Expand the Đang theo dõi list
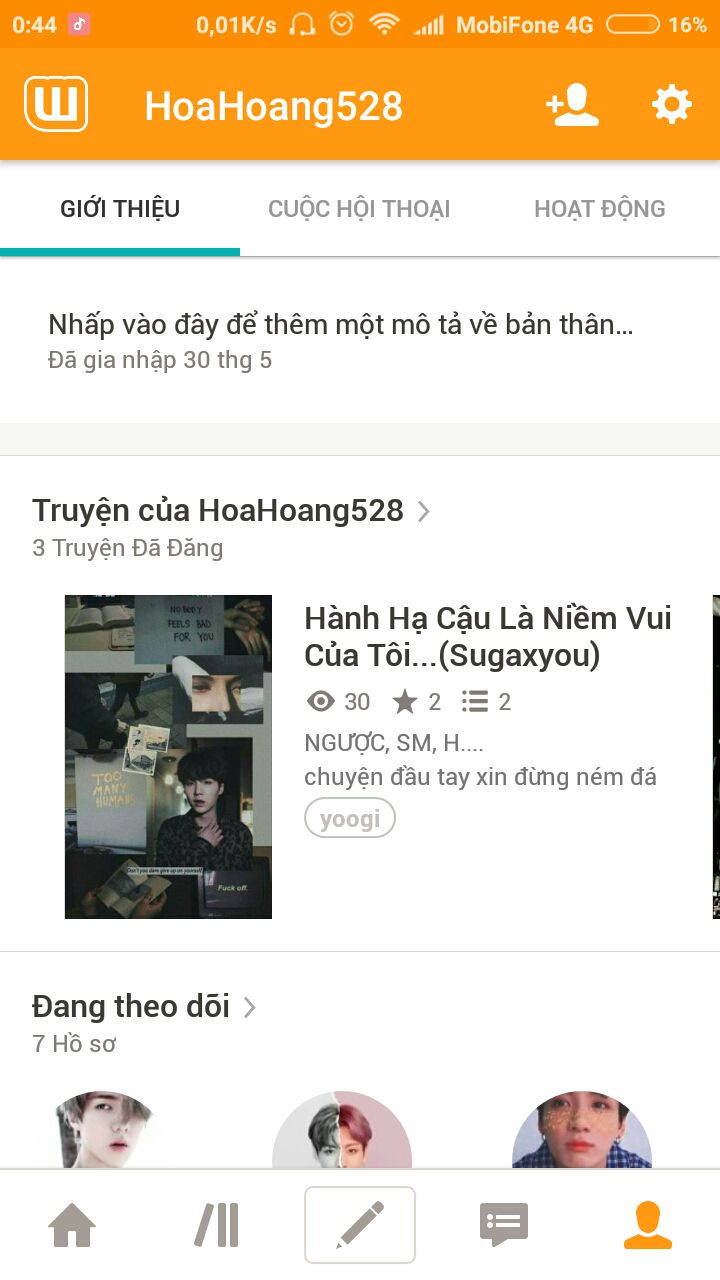Image resolution: width=720 pixels, height=1280 pixels. pos(145,1007)
